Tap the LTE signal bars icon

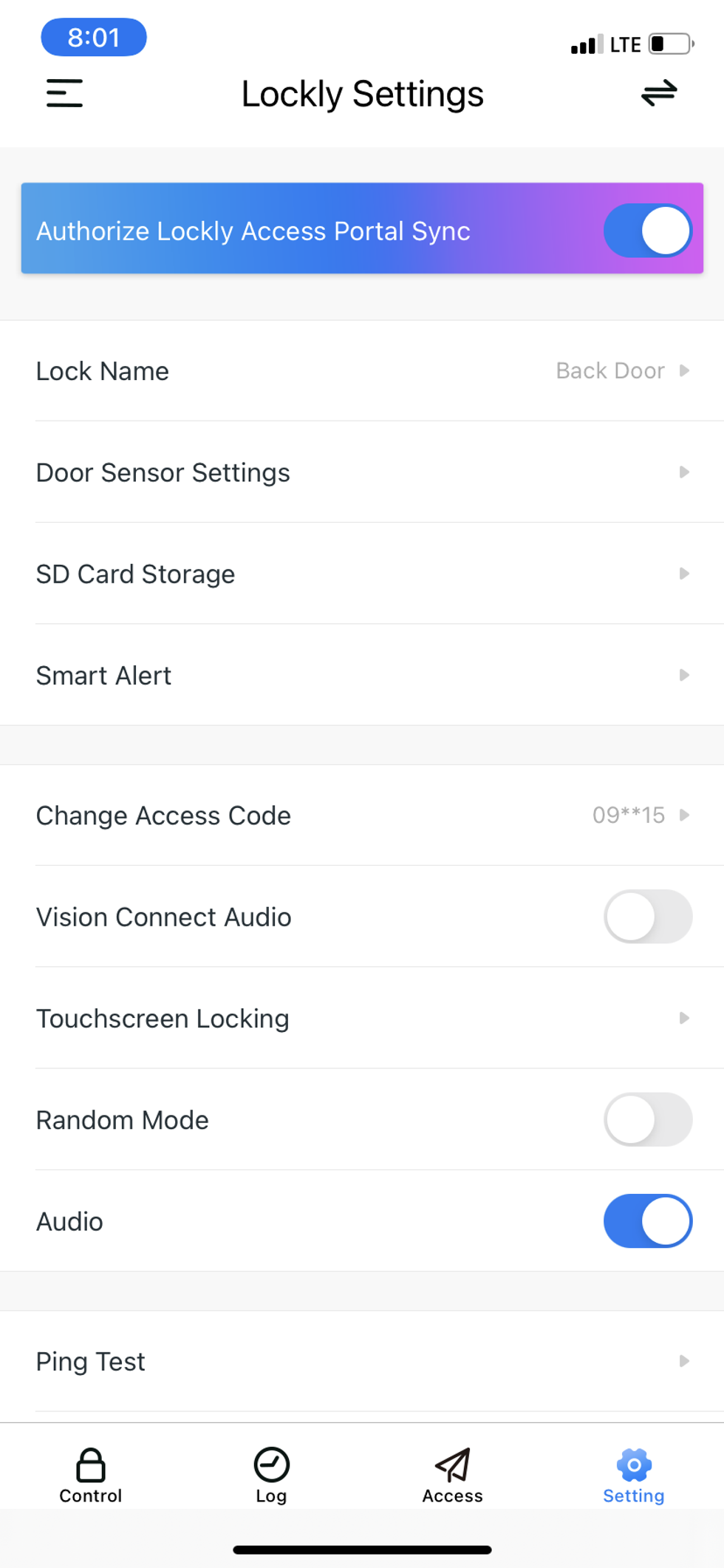coord(583,44)
